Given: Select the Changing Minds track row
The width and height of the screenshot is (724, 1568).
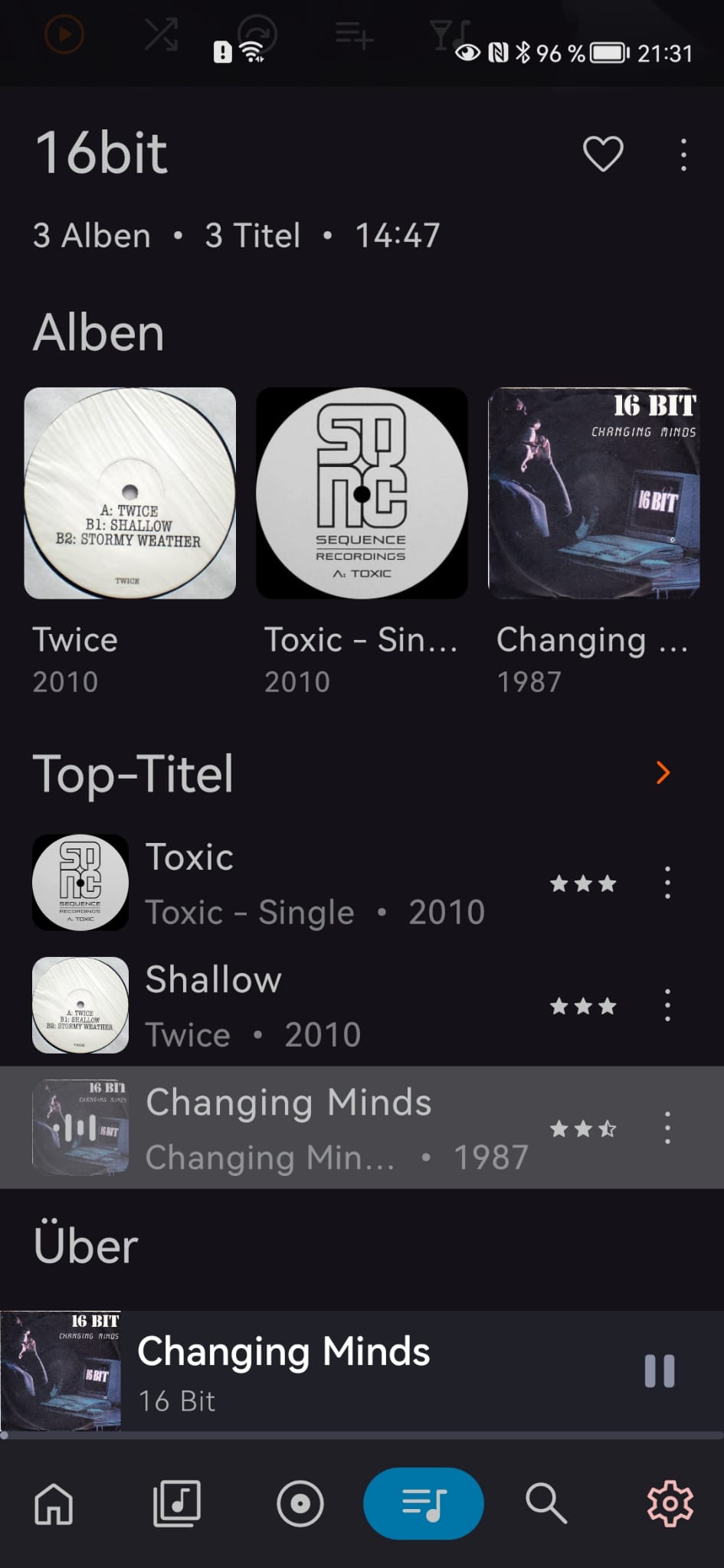Looking at the screenshot, I should tap(314, 1128).
